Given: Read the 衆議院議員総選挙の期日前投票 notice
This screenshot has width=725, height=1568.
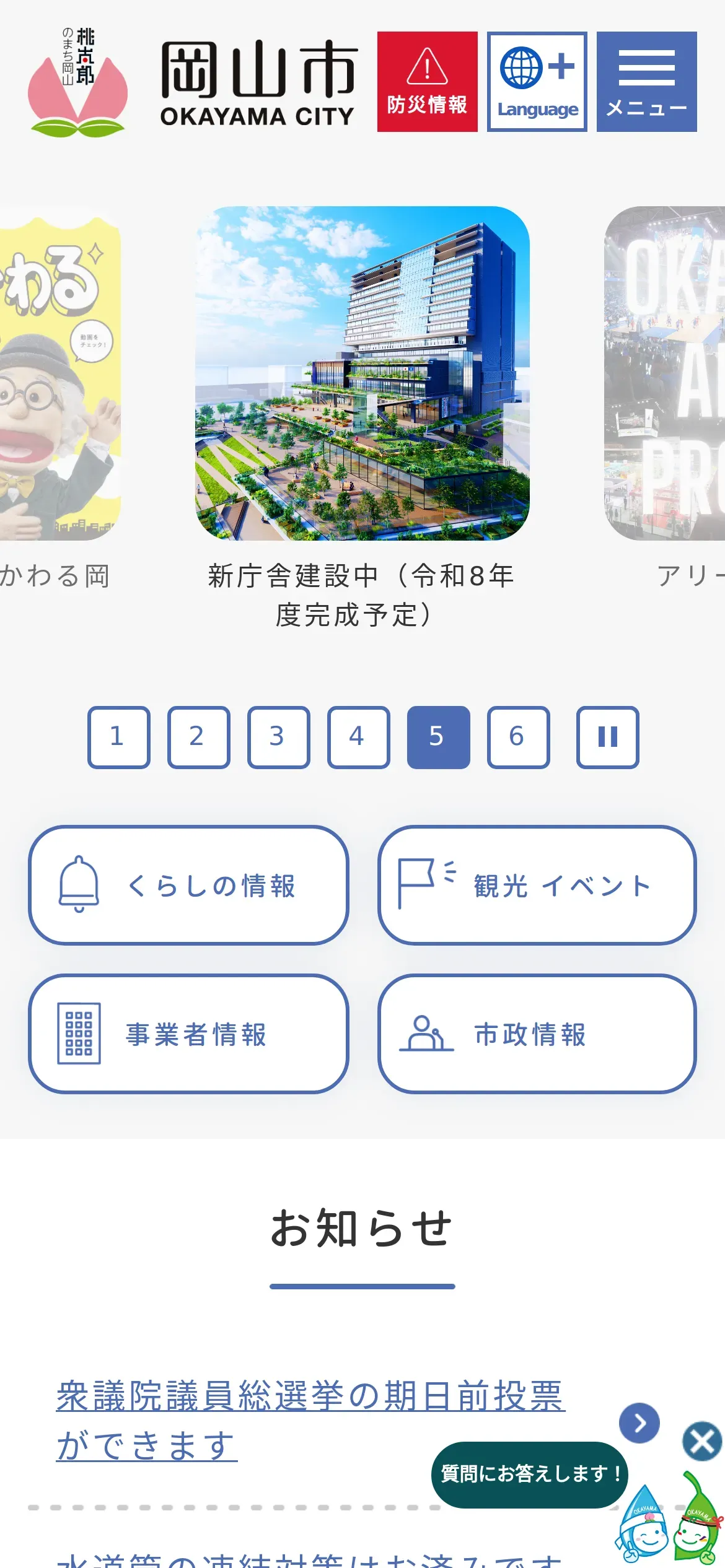Looking at the screenshot, I should click(310, 1419).
